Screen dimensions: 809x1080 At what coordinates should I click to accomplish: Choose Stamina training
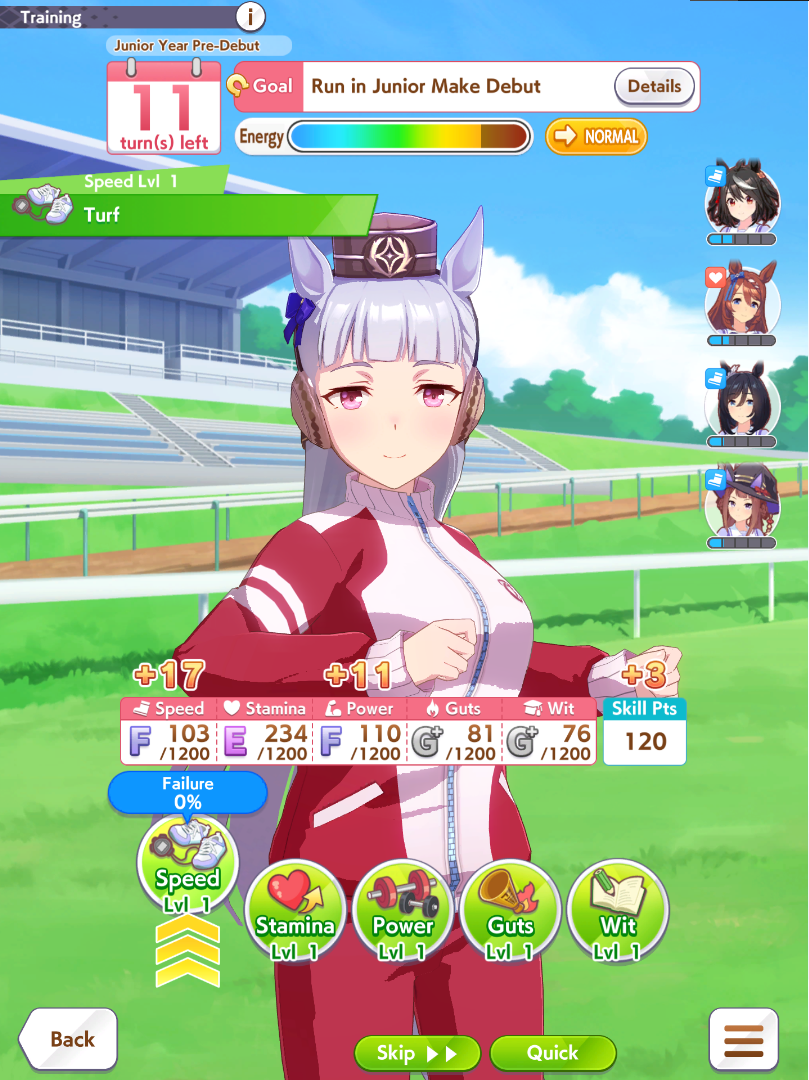click(295, 910)
